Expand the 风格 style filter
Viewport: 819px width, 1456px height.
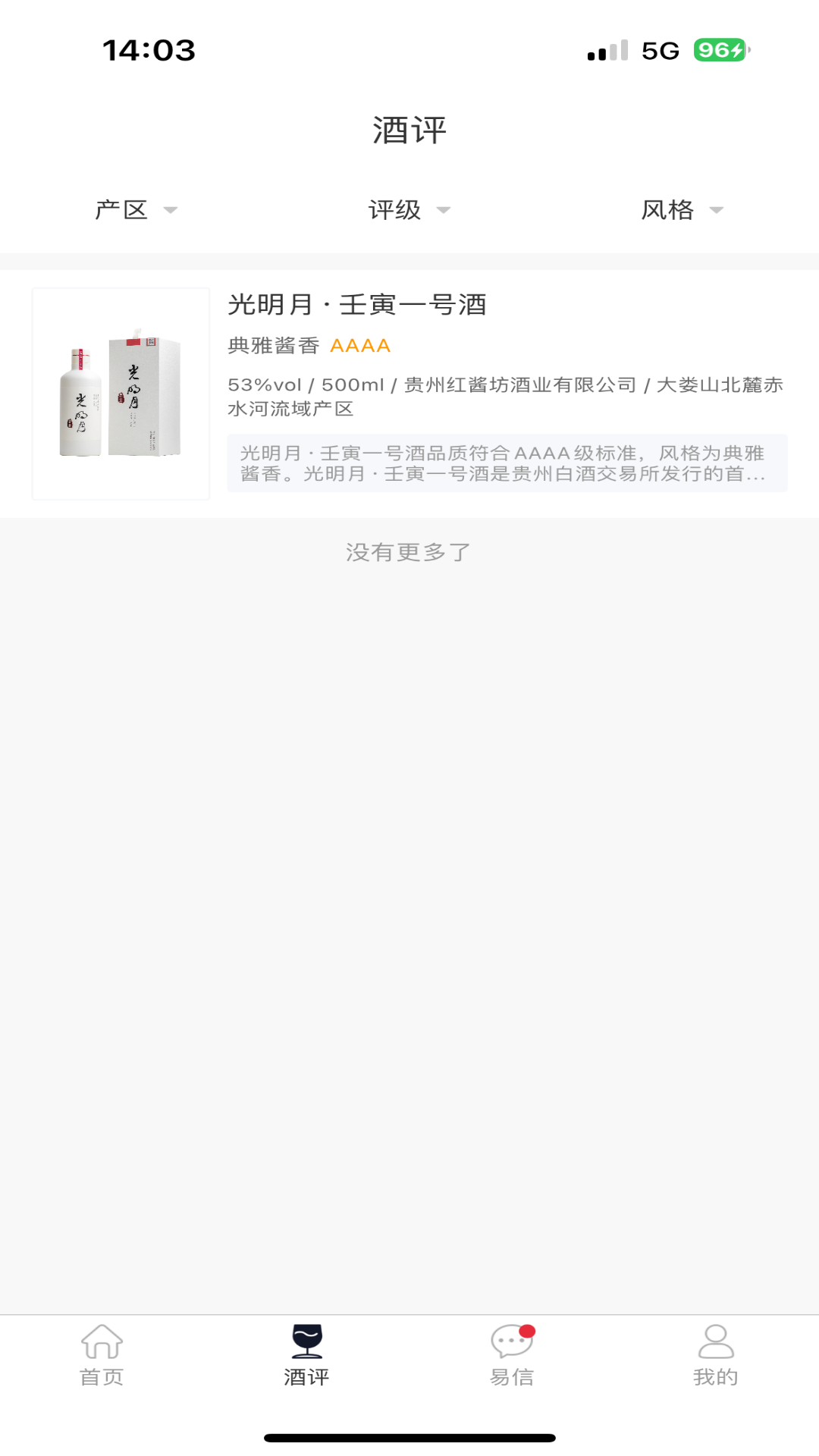(x=682, y=210)
